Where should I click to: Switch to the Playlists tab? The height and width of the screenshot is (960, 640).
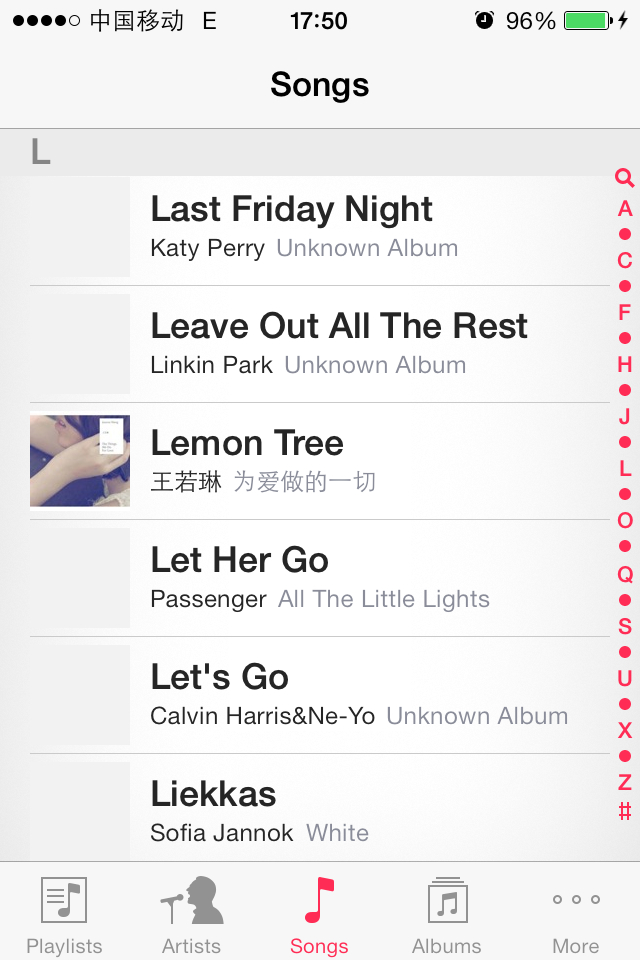(x=64, y=912)
